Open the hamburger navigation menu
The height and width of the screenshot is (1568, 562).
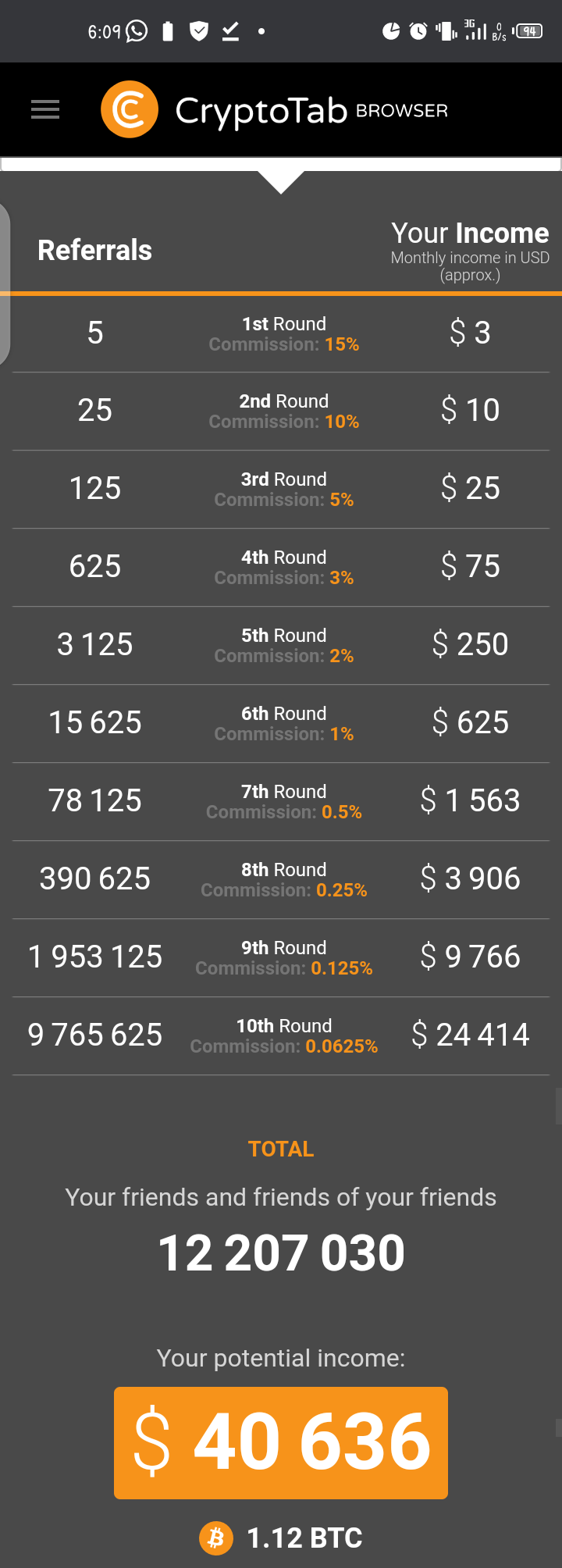(x=45, y=110)
